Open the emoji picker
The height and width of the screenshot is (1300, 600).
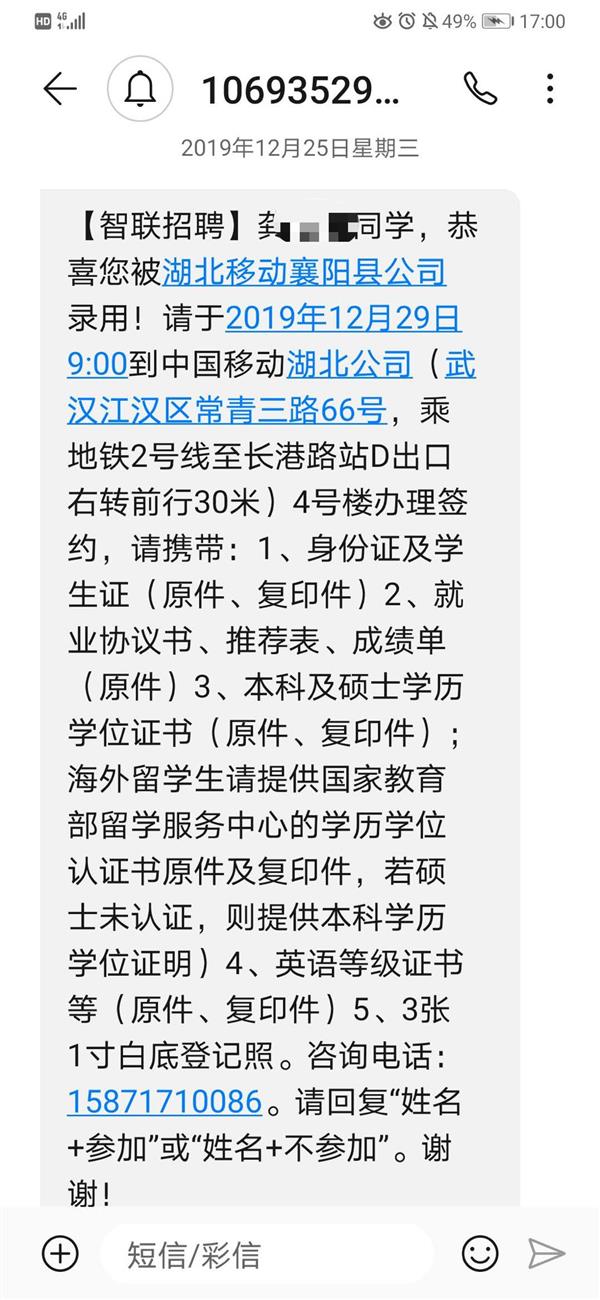480,1252
